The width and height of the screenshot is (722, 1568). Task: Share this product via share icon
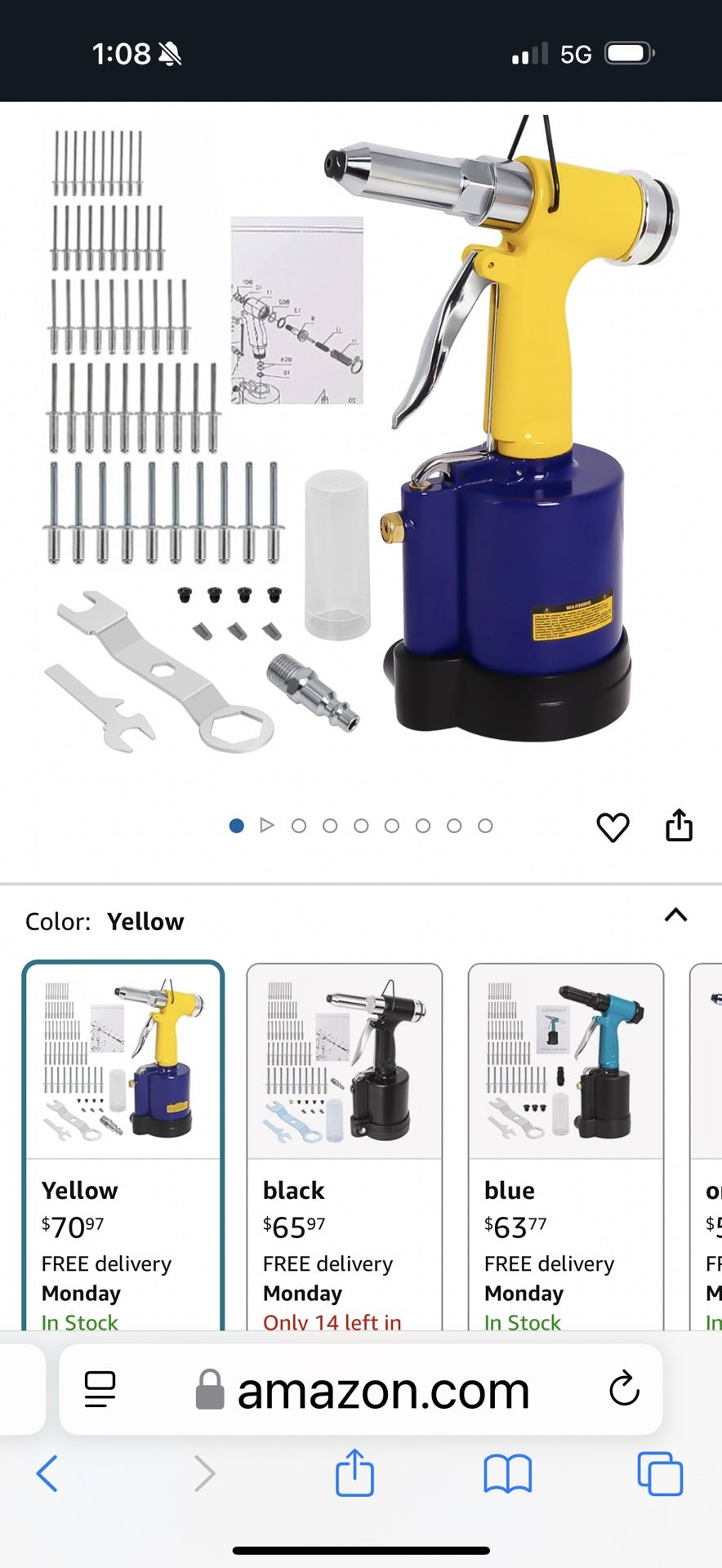[679, 826]
